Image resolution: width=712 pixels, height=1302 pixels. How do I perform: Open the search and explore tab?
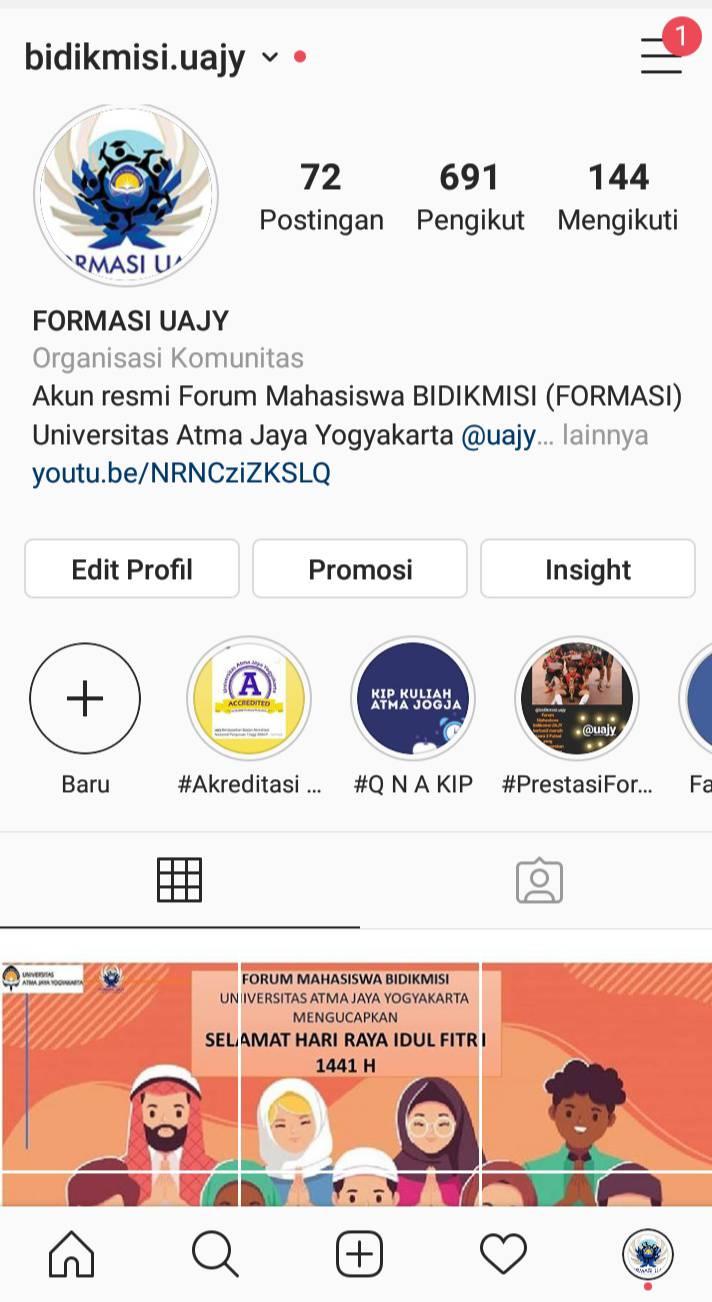coord(215,1254)
